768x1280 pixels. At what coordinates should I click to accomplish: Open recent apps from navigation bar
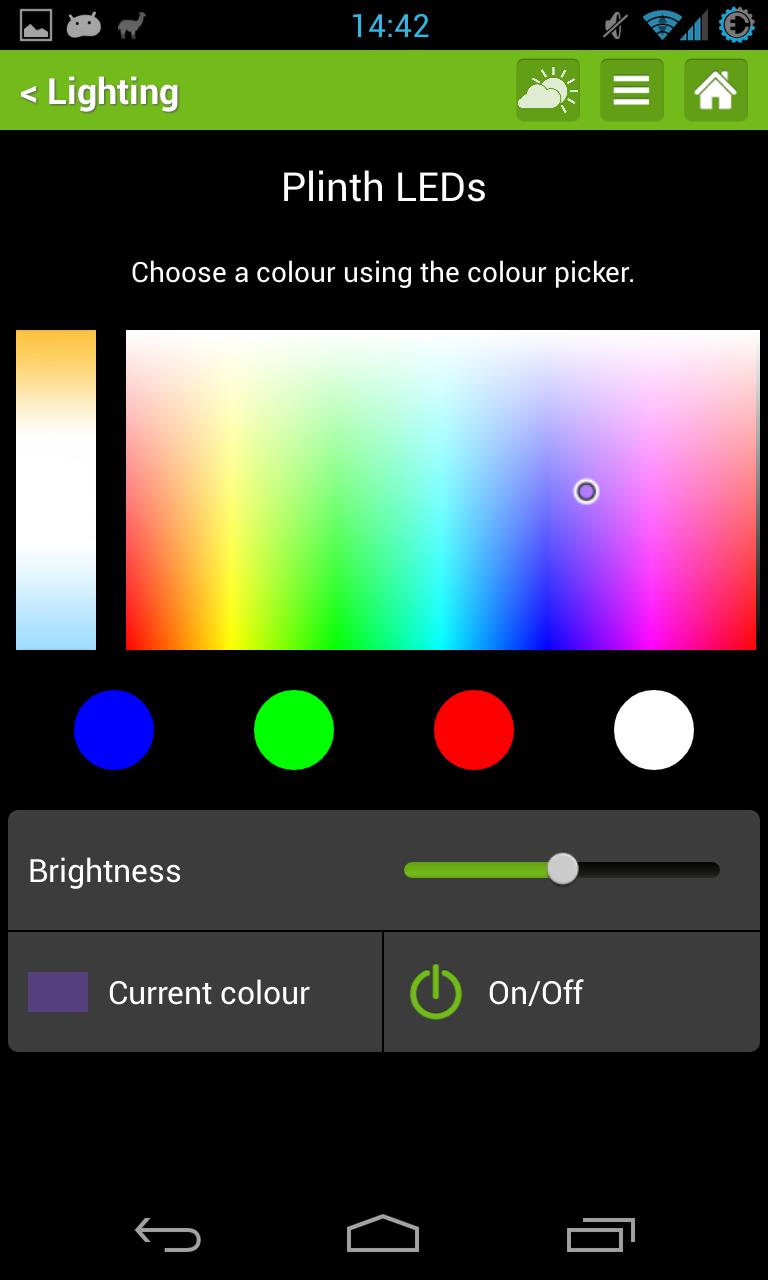pyautogui.click(x=601, y=1236)
